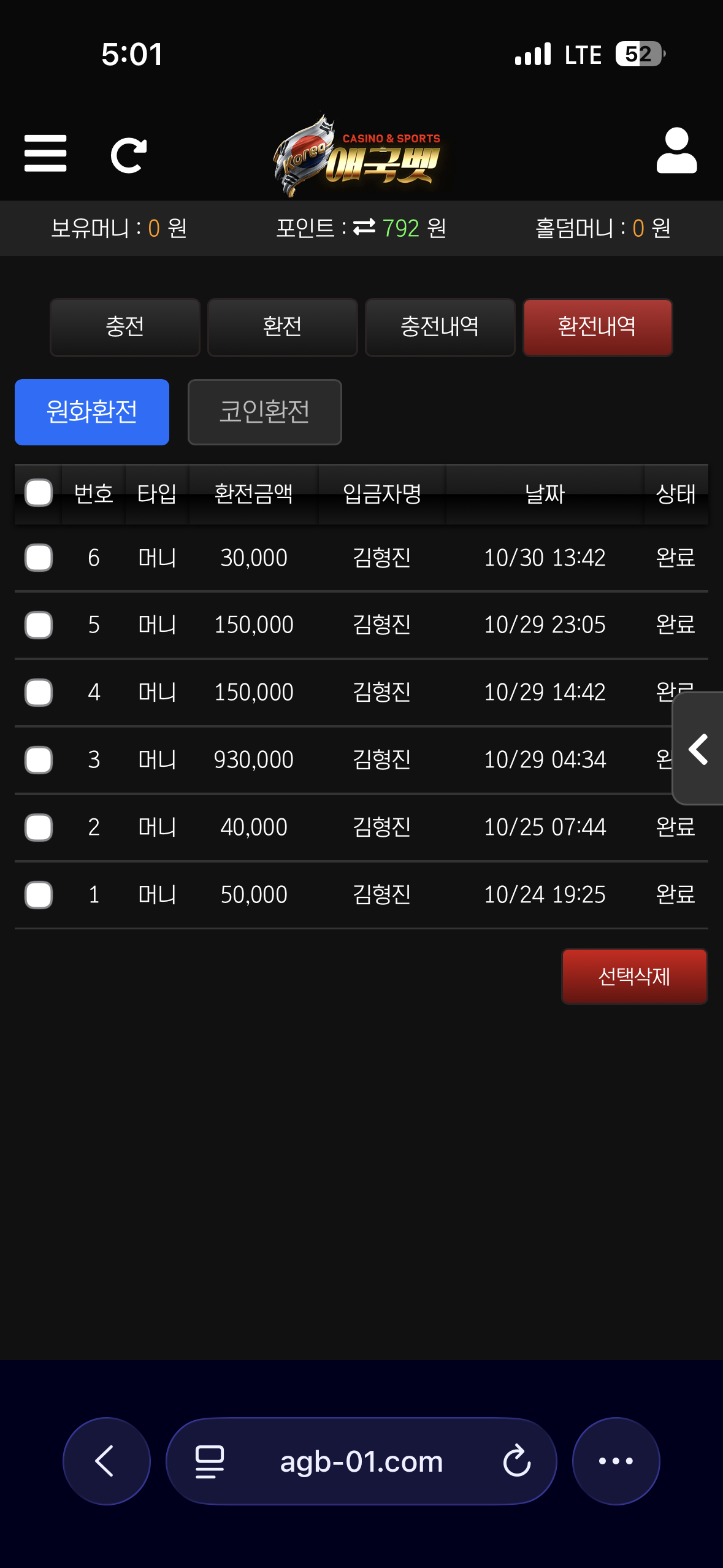Check the box for the 10/29 23:05 withdrawal

pyautogui.click(x=39, y=625)
